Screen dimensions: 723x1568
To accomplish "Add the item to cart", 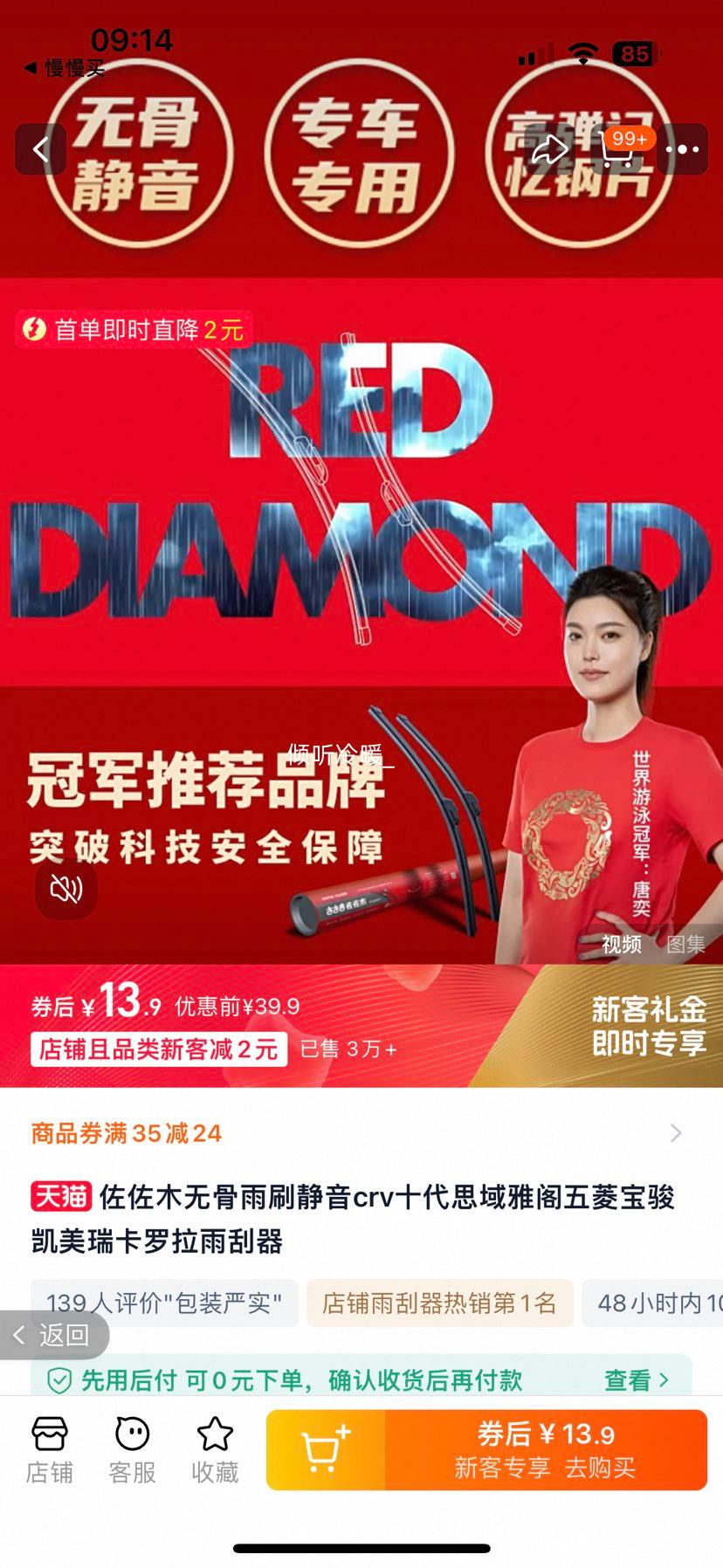I will point(325,1449).
